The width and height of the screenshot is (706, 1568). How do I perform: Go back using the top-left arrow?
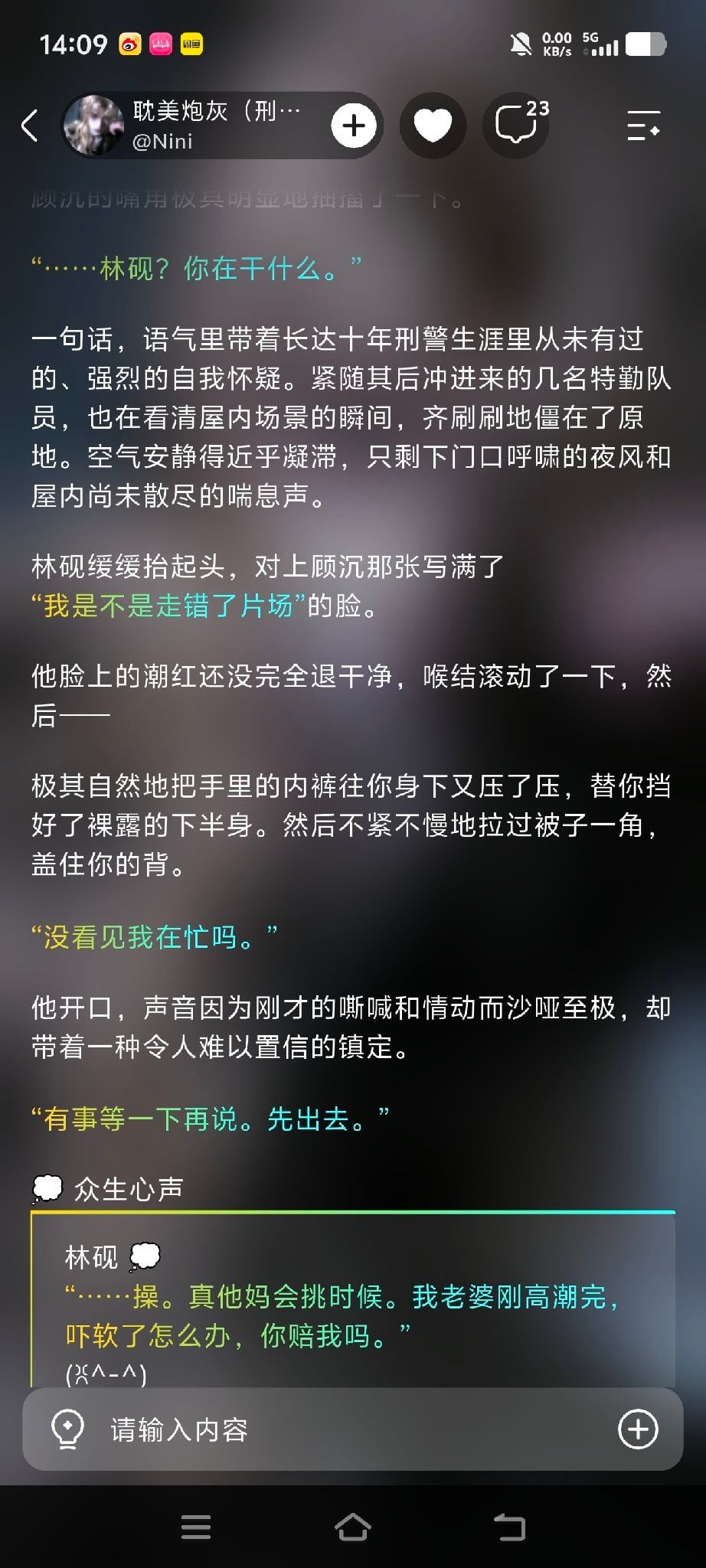[x=29, y=126]
